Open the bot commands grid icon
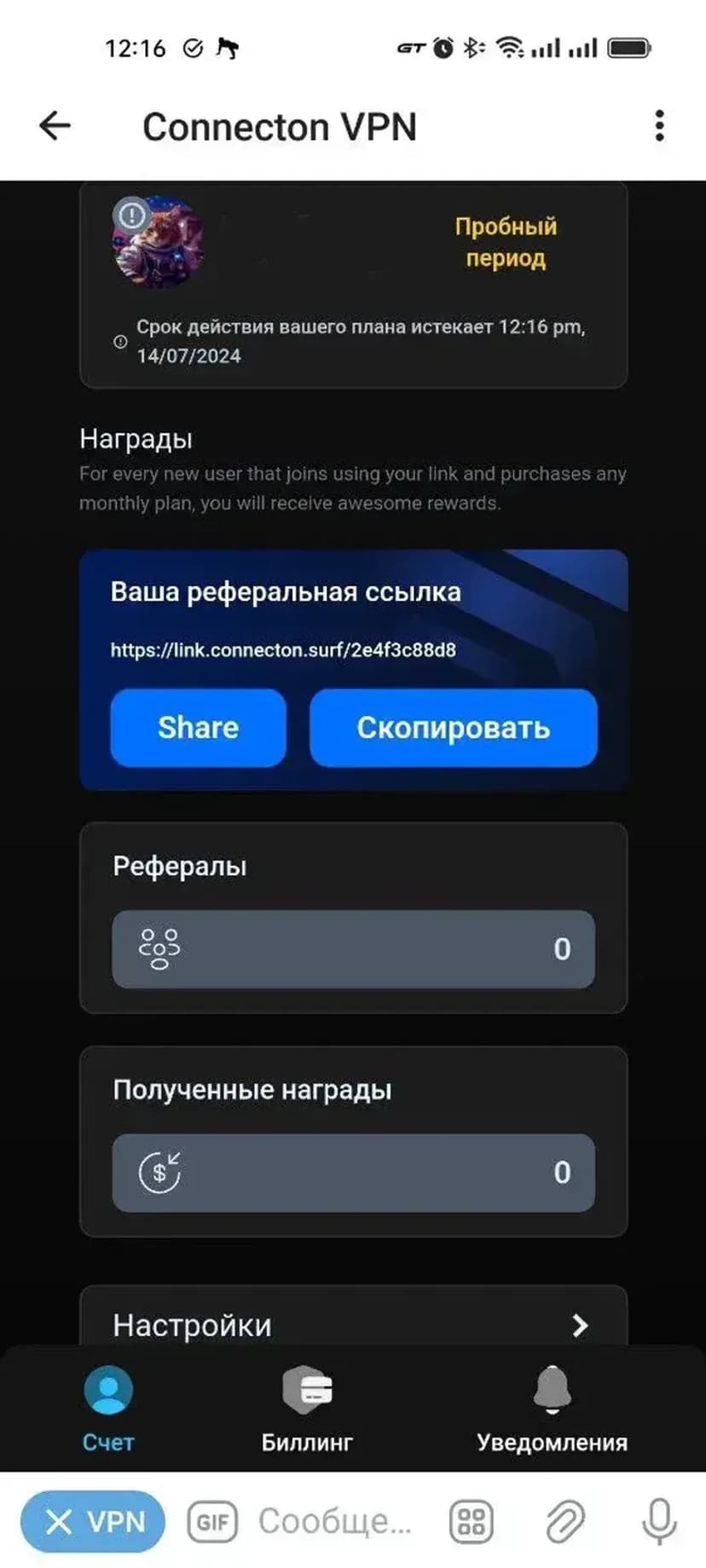 point(472,1521)
